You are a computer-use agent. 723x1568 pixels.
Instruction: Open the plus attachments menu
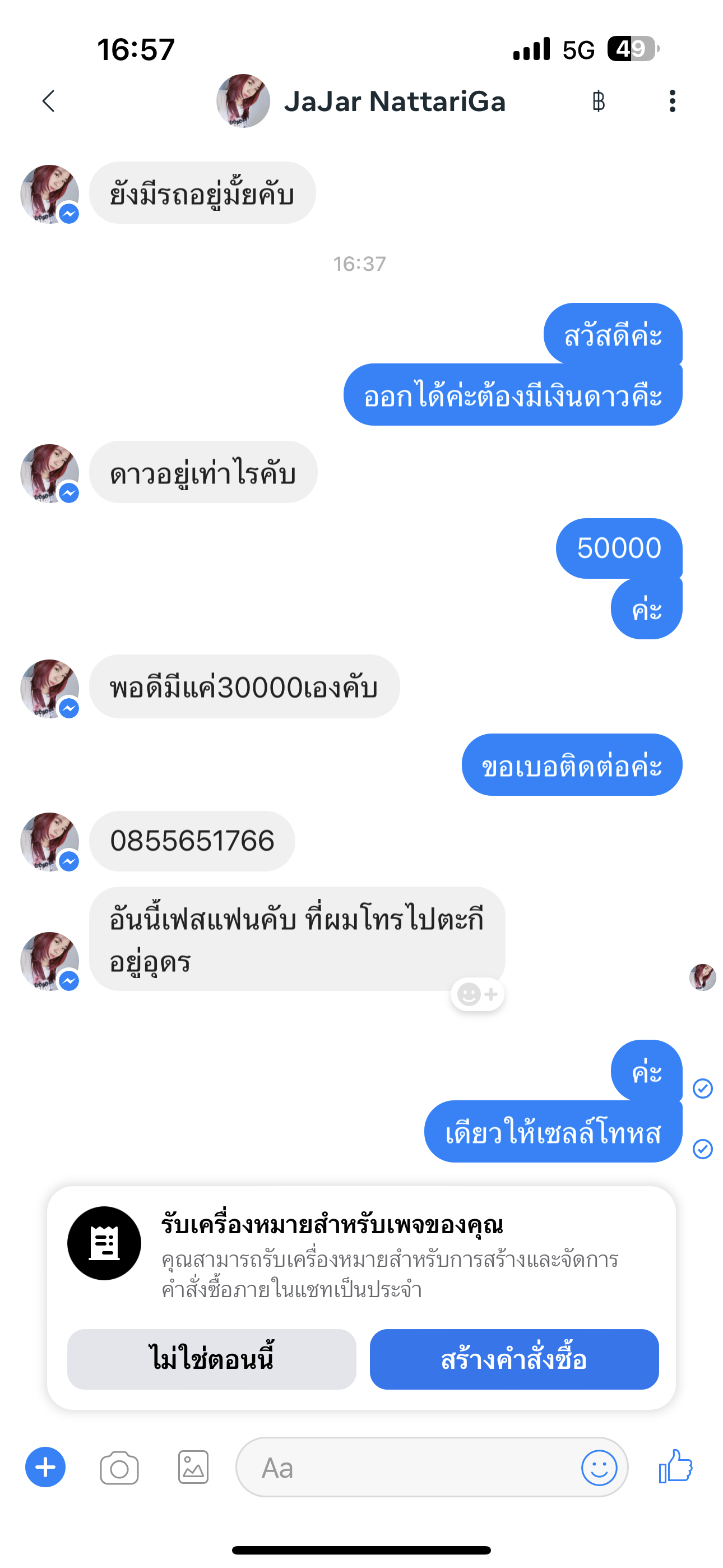pos(45,1467)
